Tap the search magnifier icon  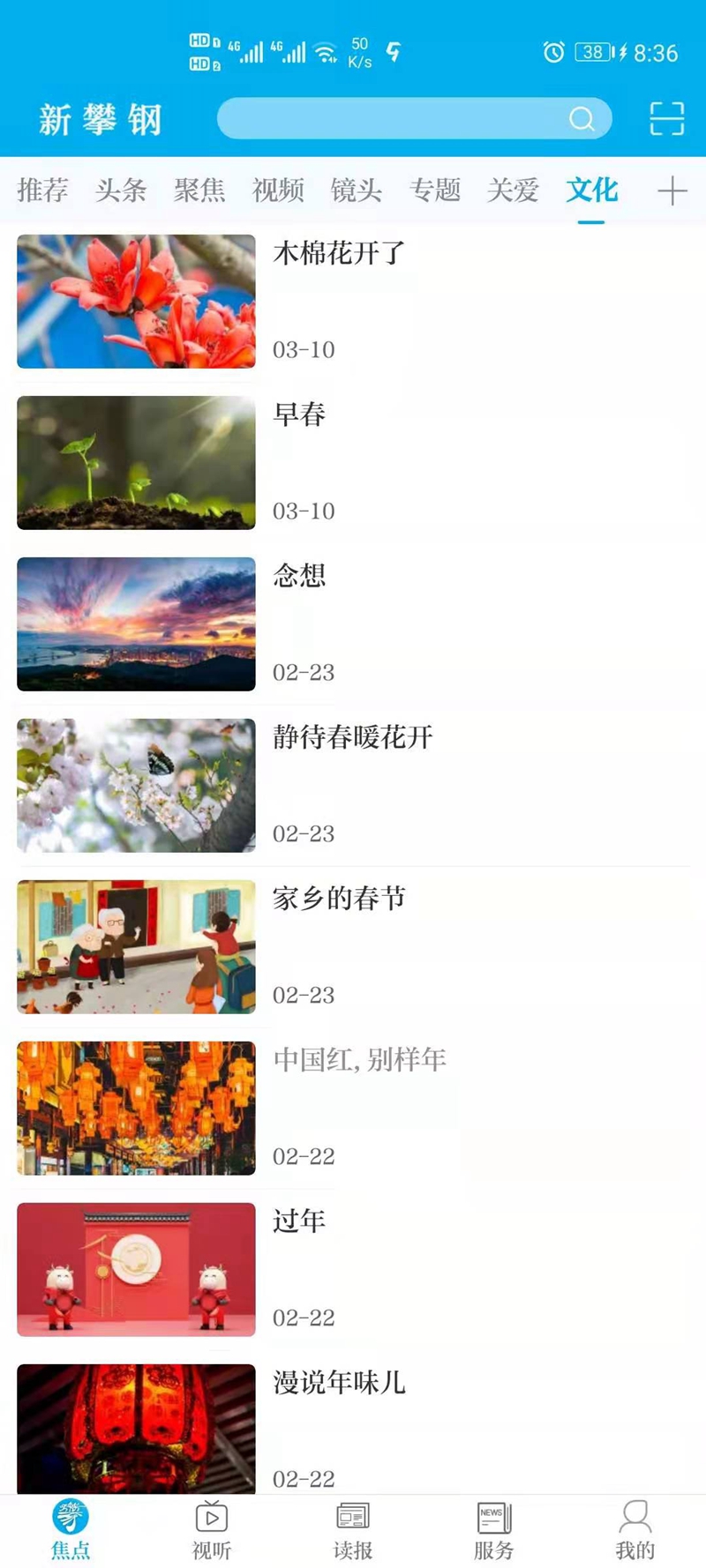tap(582, 118)
